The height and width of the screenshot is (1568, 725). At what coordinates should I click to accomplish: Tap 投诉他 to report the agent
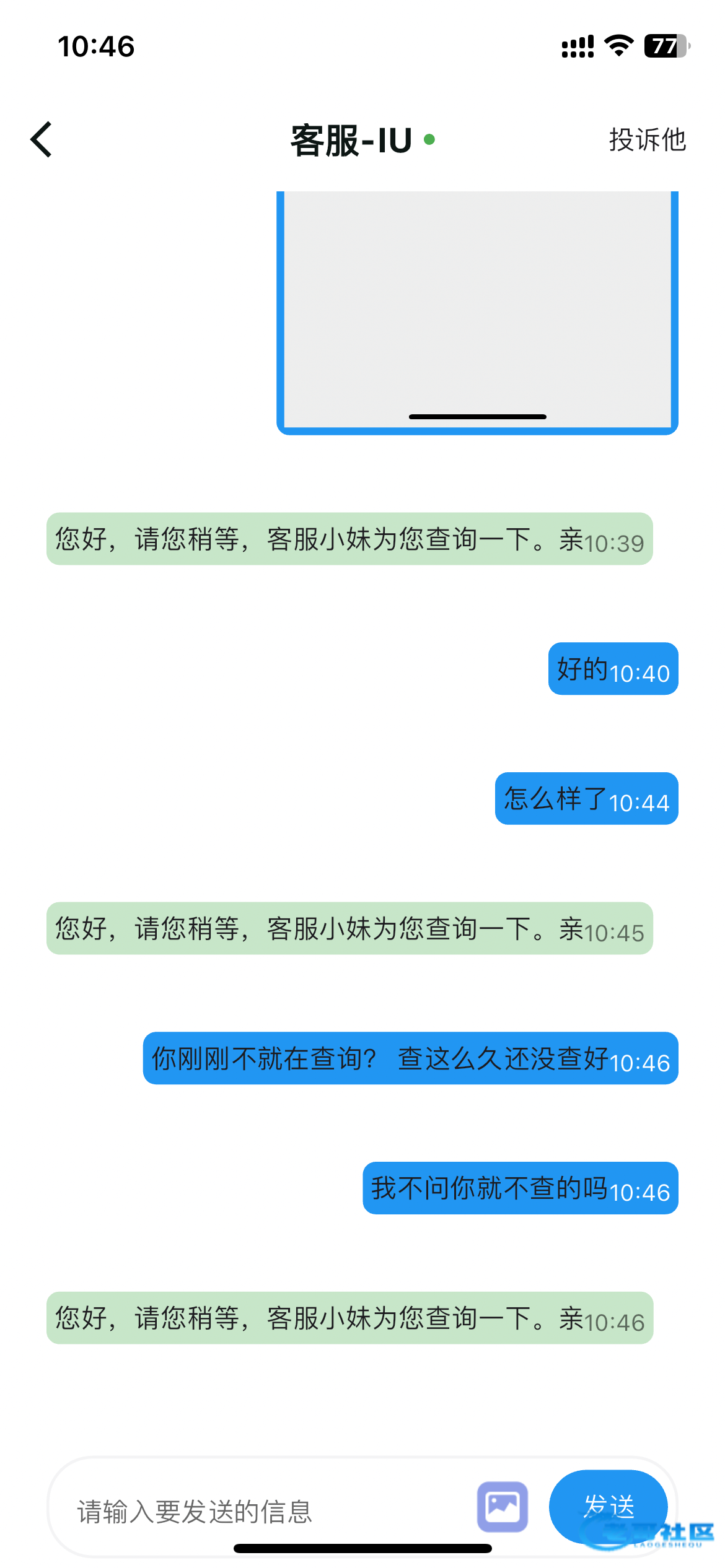point(647,140)
